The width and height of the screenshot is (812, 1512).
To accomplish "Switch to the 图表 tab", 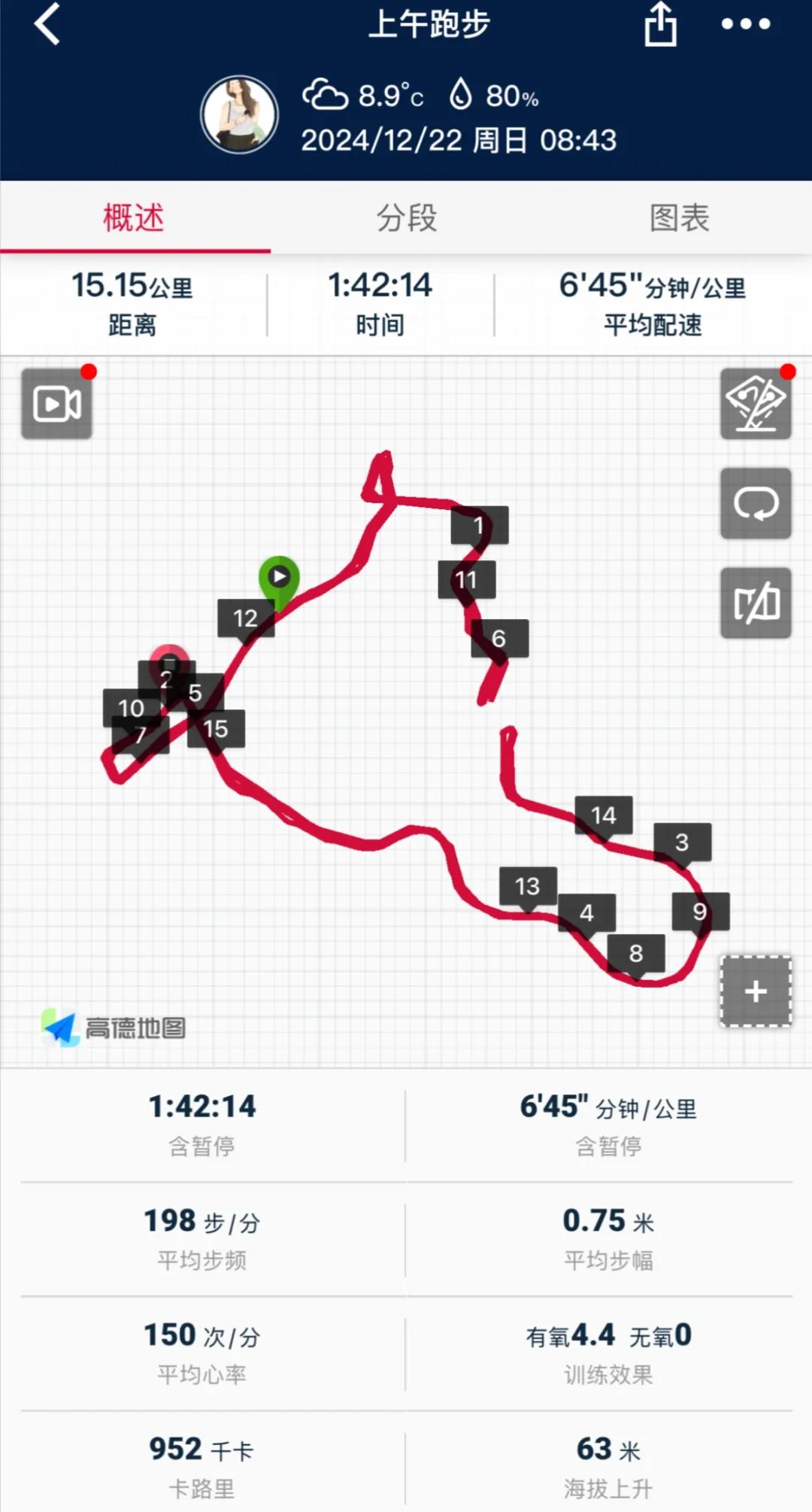I will [679, 218].
